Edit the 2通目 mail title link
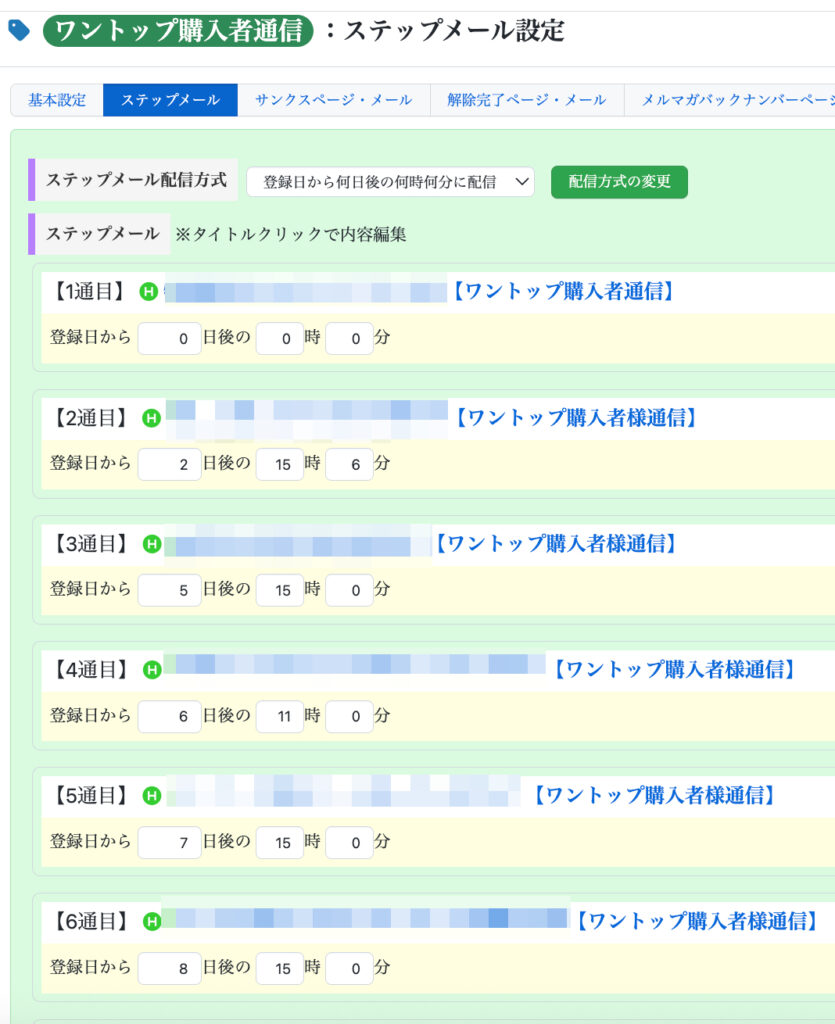835x1024 pixels. click(574, 418)
